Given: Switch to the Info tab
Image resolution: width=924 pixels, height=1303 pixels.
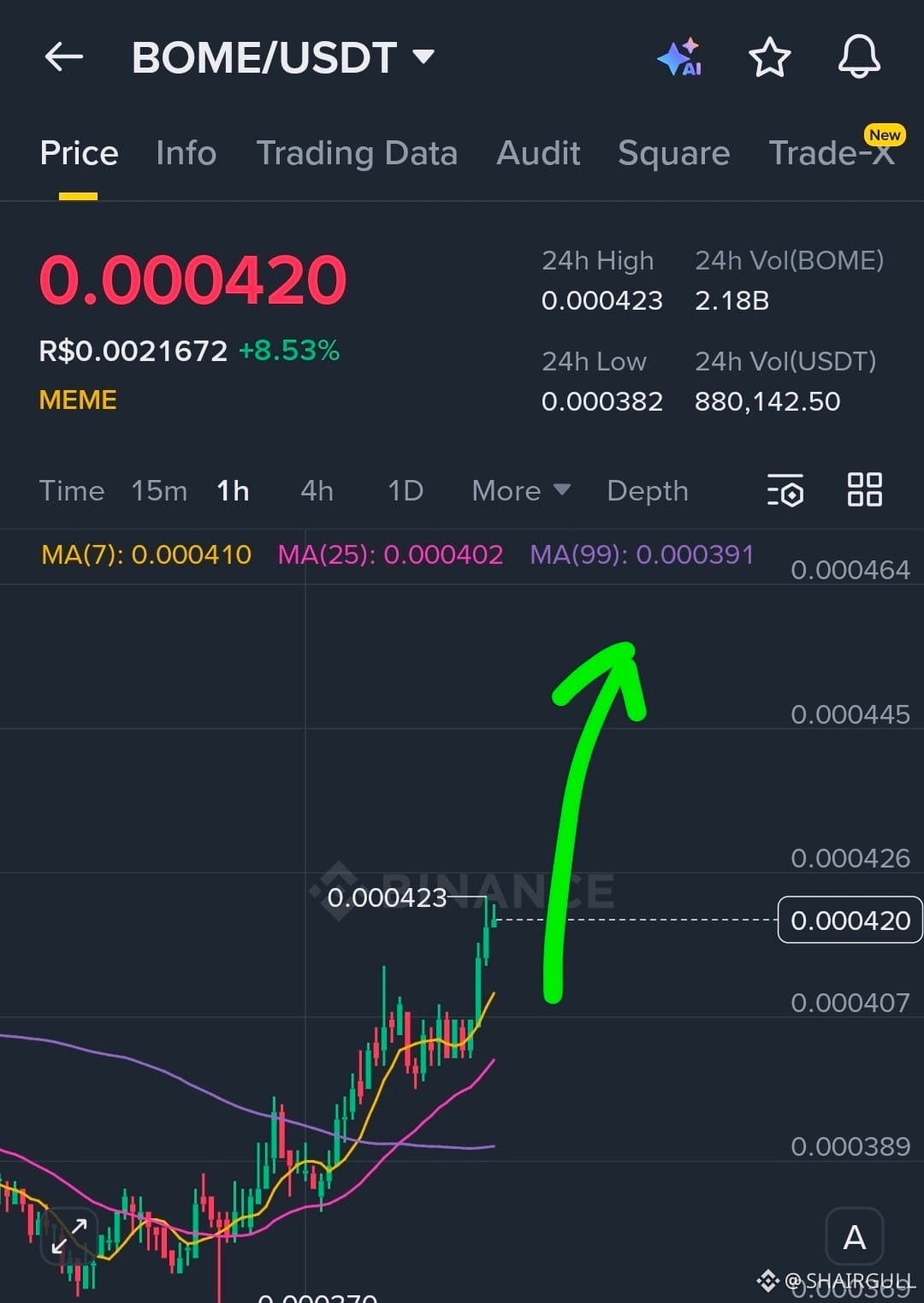Looking at the screenshot, I should tap(186, 153).
